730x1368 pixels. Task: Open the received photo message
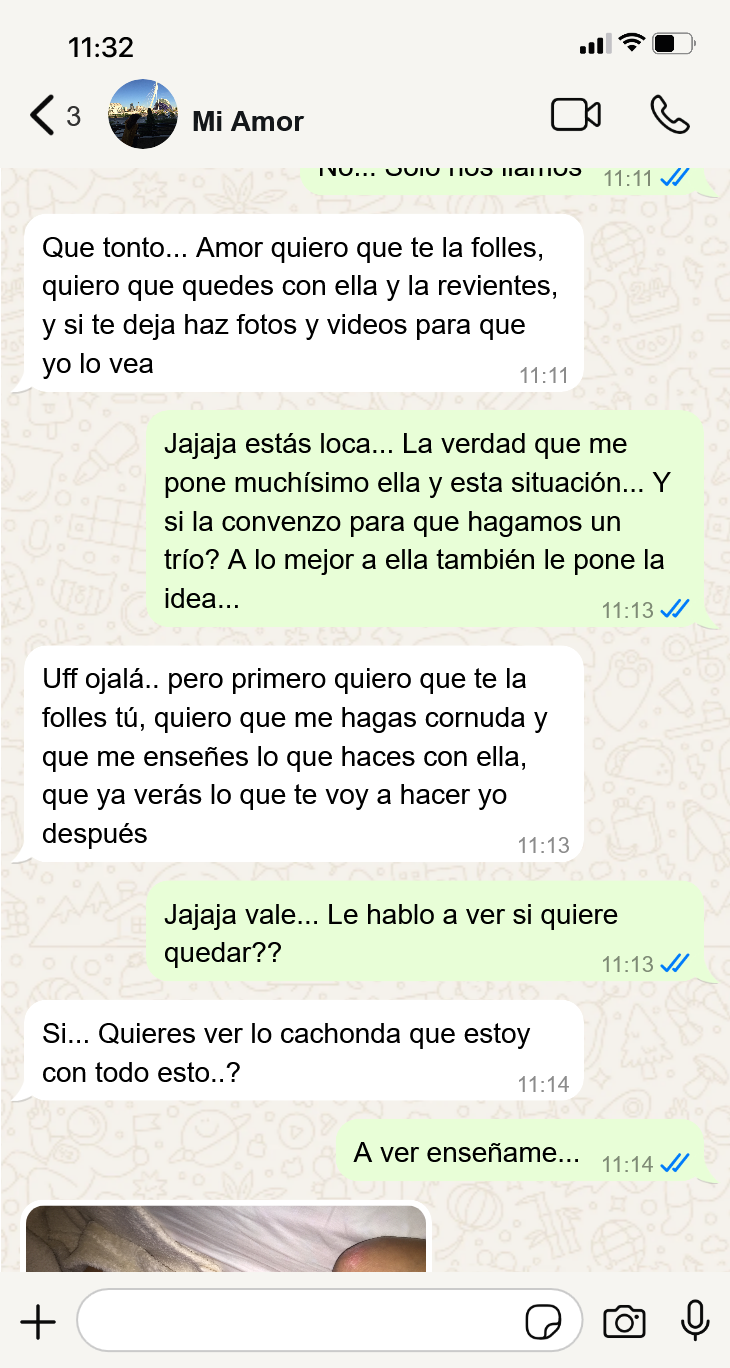click(x=225, y=1238)
